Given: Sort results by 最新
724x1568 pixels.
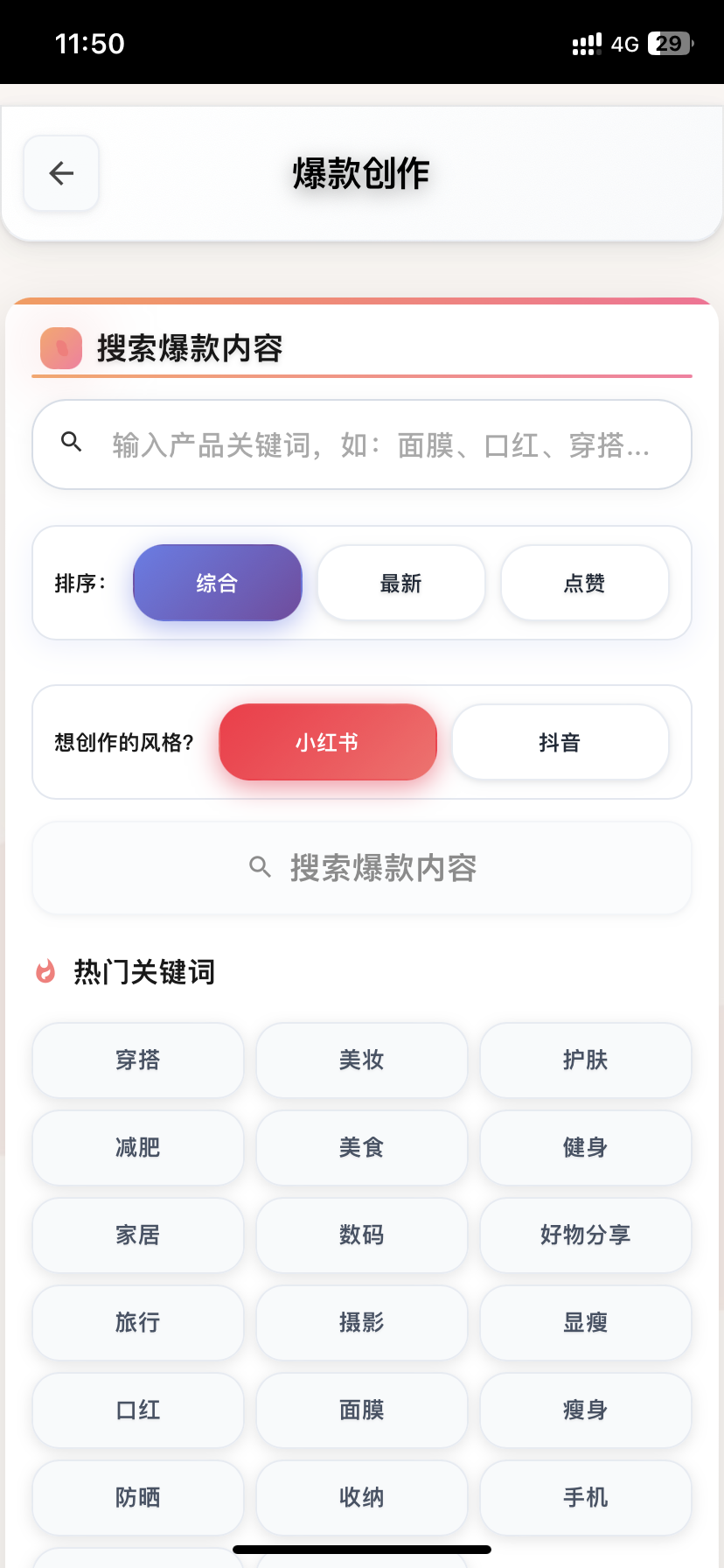Looking at the screenshot, I should (x=400, y=582).
